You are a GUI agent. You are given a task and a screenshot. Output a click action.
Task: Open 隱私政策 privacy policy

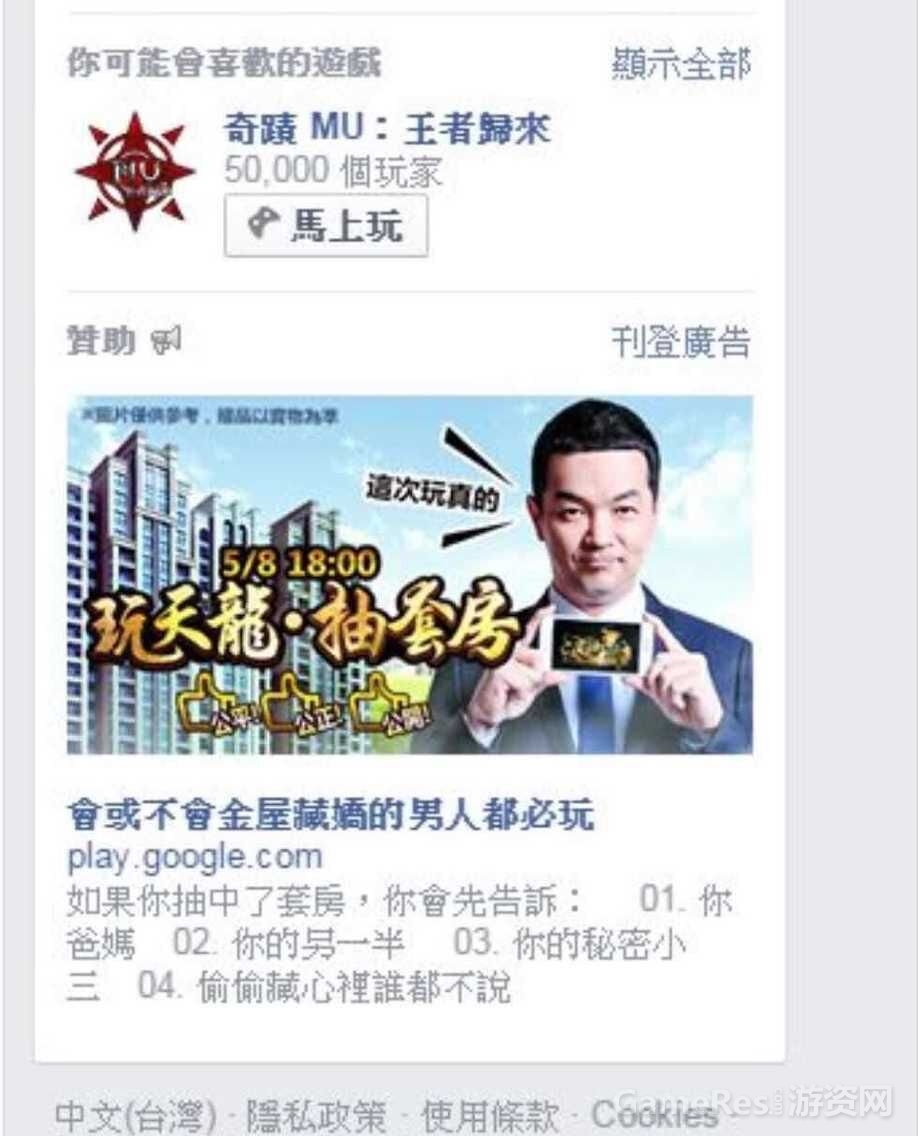(x=318, y=1115)
